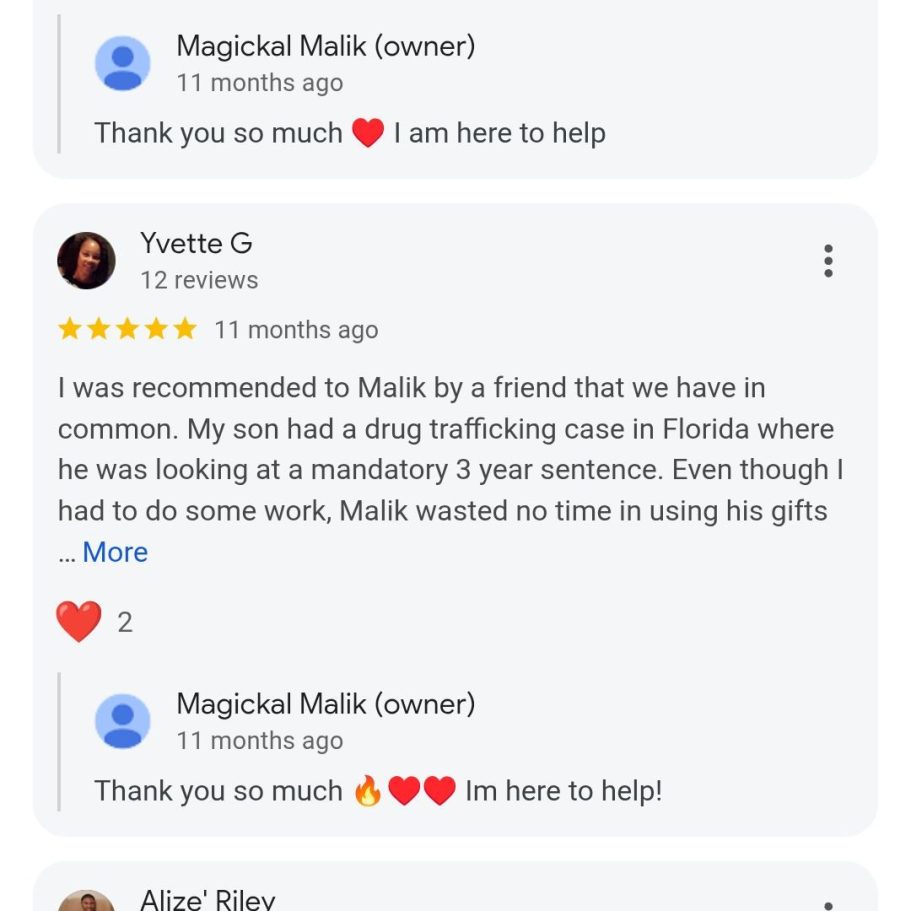Expand Yvette G's review with More
Screen dimensions: 911x911
coord(115,552)
